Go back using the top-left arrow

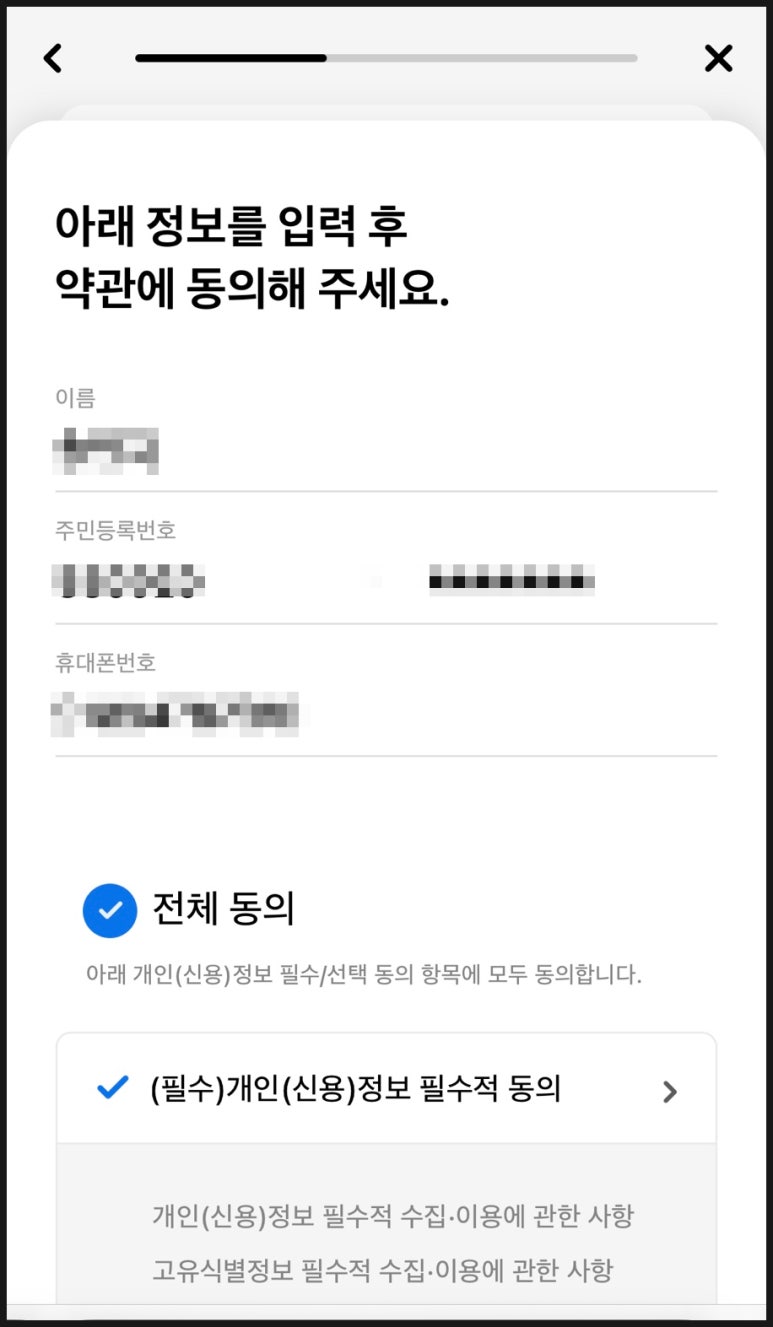pos(53,58)
